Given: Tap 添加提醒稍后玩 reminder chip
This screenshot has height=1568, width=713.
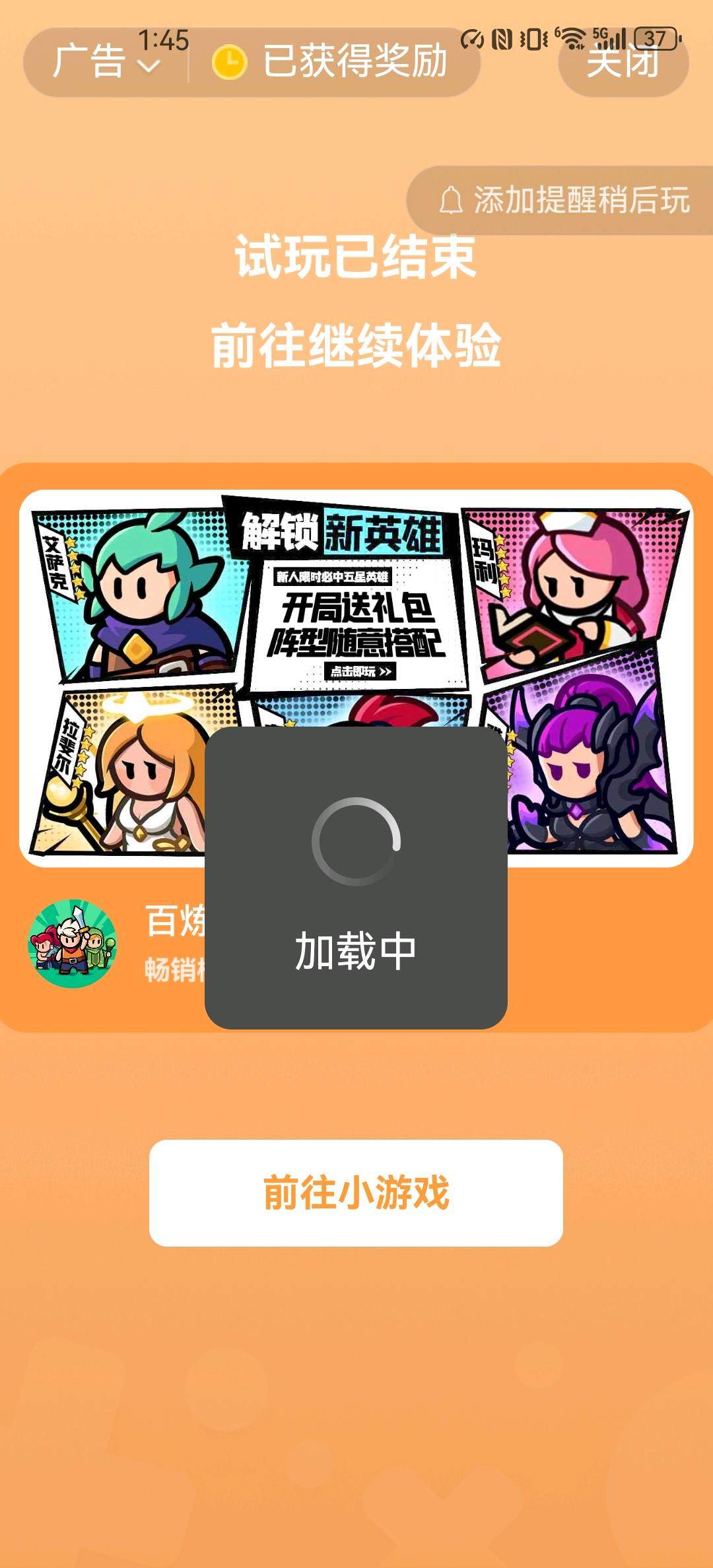Looking at the screenshot, I should [x=563, y=200].
